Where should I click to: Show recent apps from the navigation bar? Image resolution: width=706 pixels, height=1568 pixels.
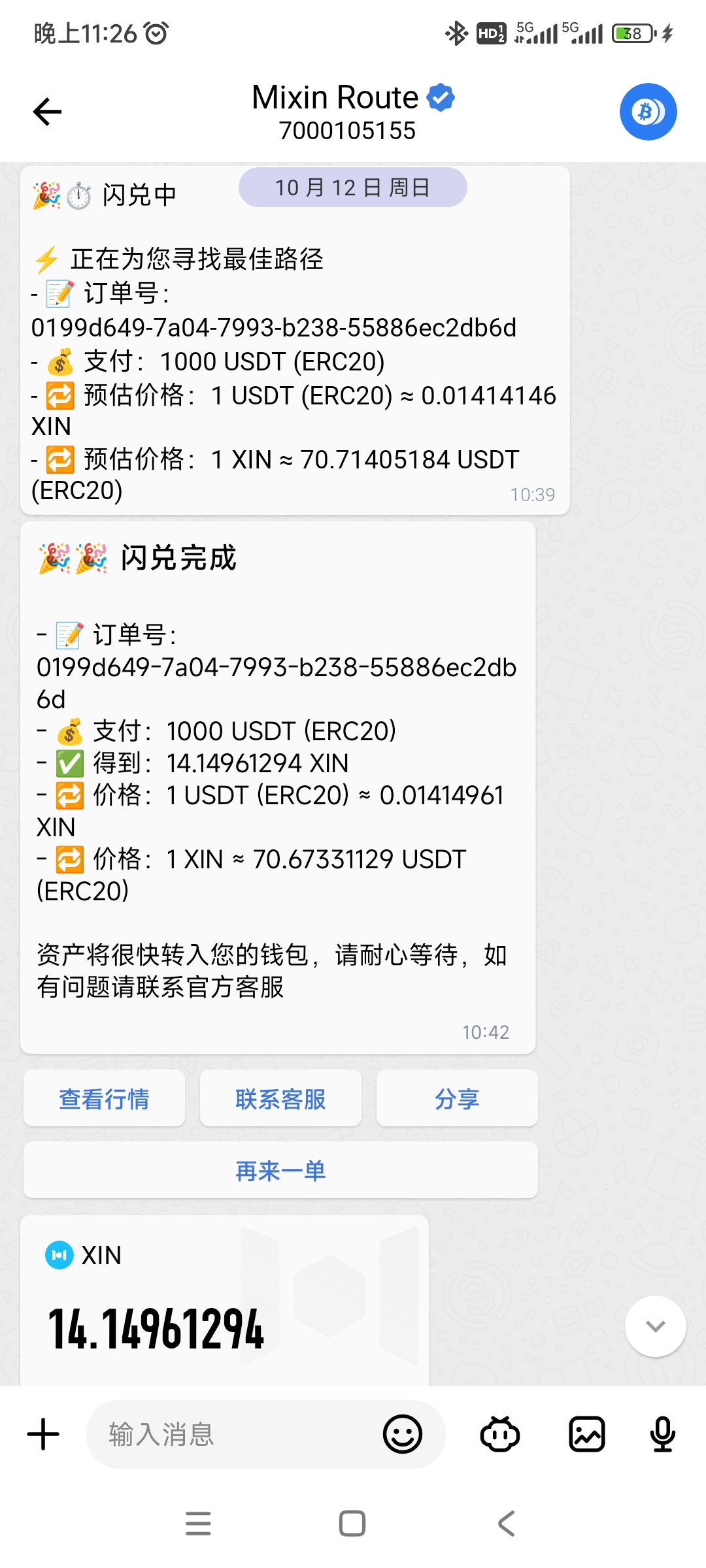pyautogui.click(x=198, y=1524)
